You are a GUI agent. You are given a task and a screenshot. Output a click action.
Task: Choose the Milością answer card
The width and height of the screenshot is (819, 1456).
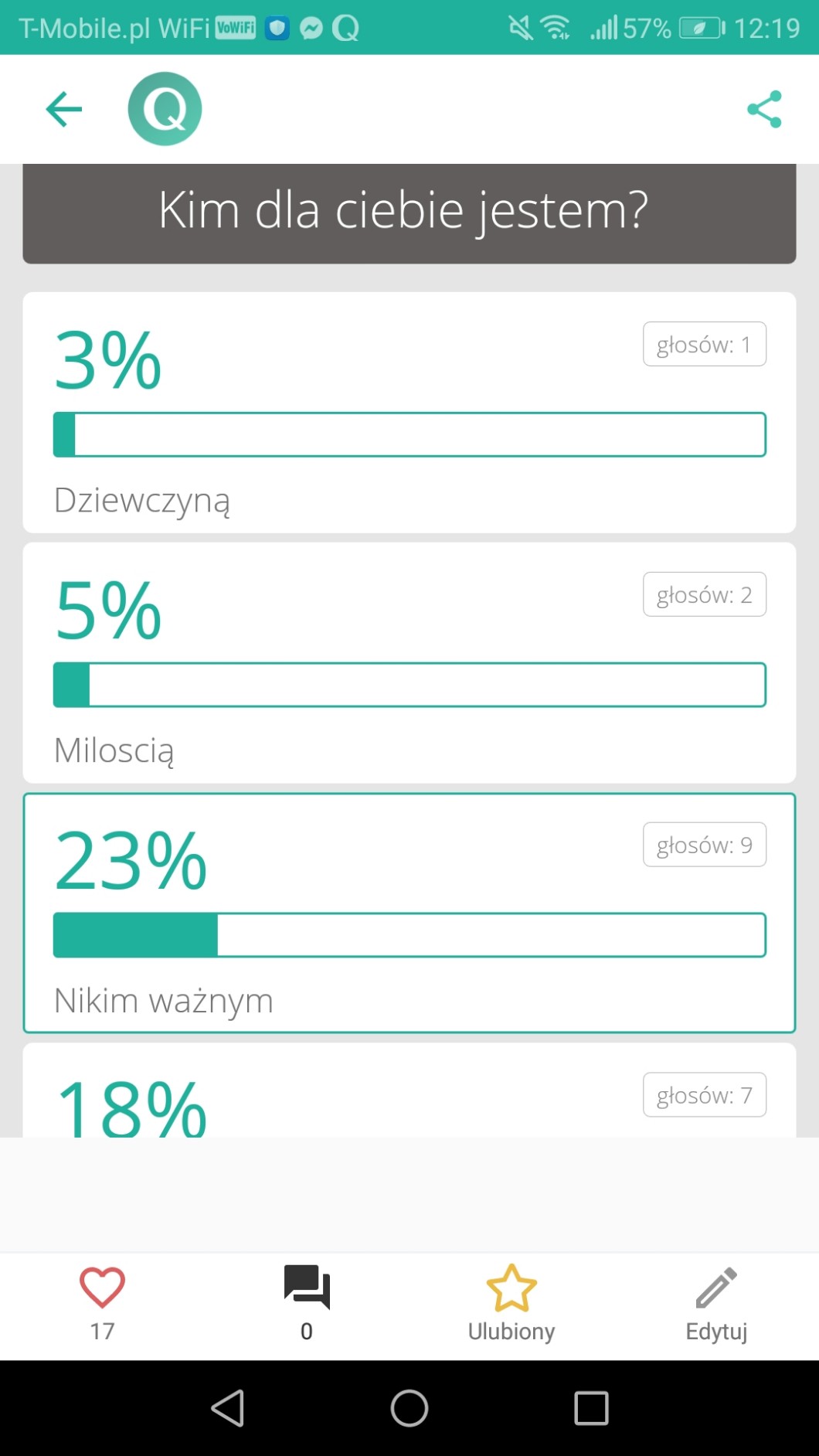[x=409, y=663]
